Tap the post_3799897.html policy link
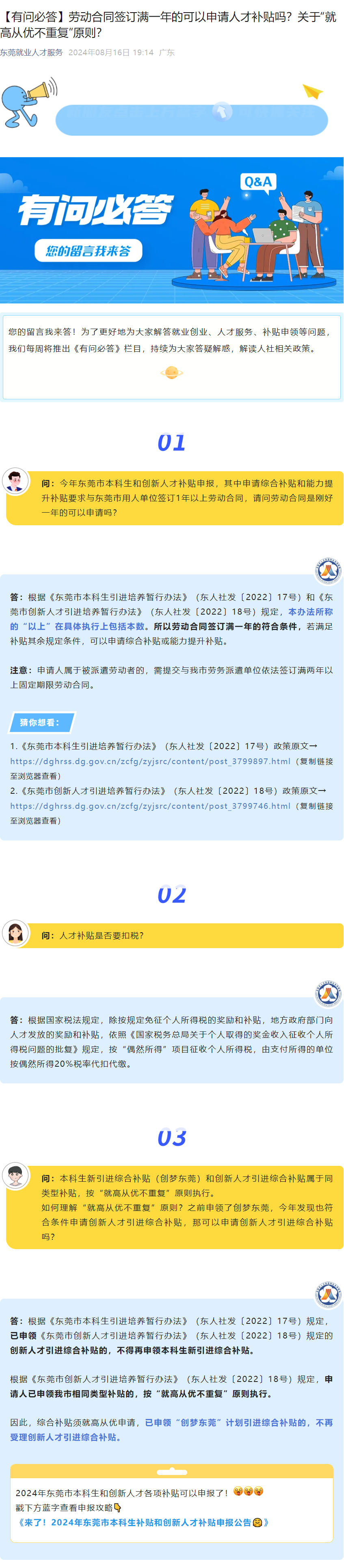The width and height of the screenshot is (344, 1568). point(150,761)
